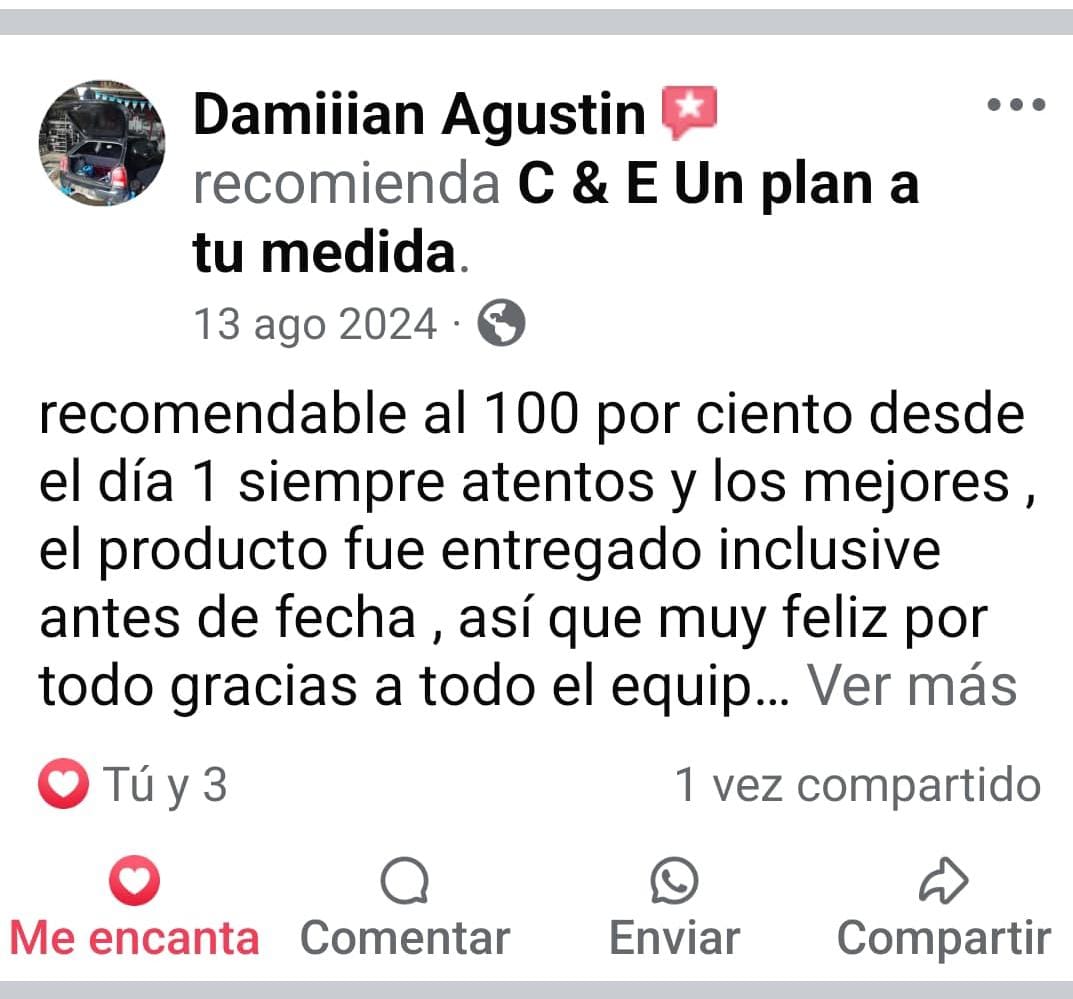Viewport: 1073px width, 999px height.
Task: Visit Damiiian Agustin's profile name link
Action: pyautogui.click(x=419, y=114)
